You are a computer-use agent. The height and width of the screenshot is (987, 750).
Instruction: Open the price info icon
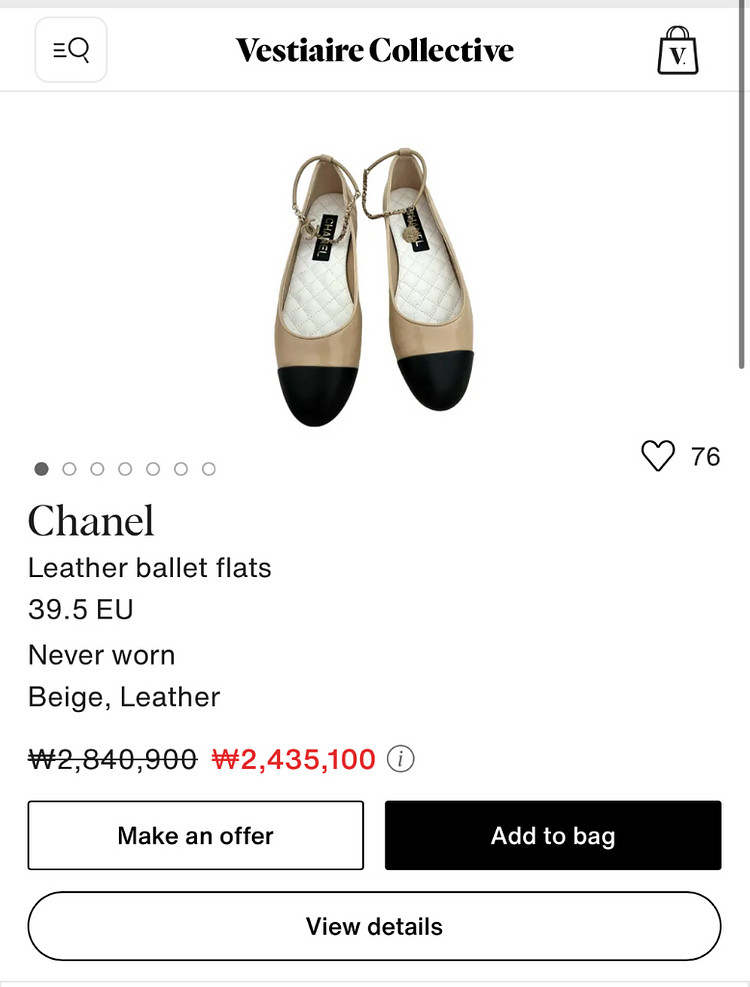pyautogui.click(x=401, y=760)
